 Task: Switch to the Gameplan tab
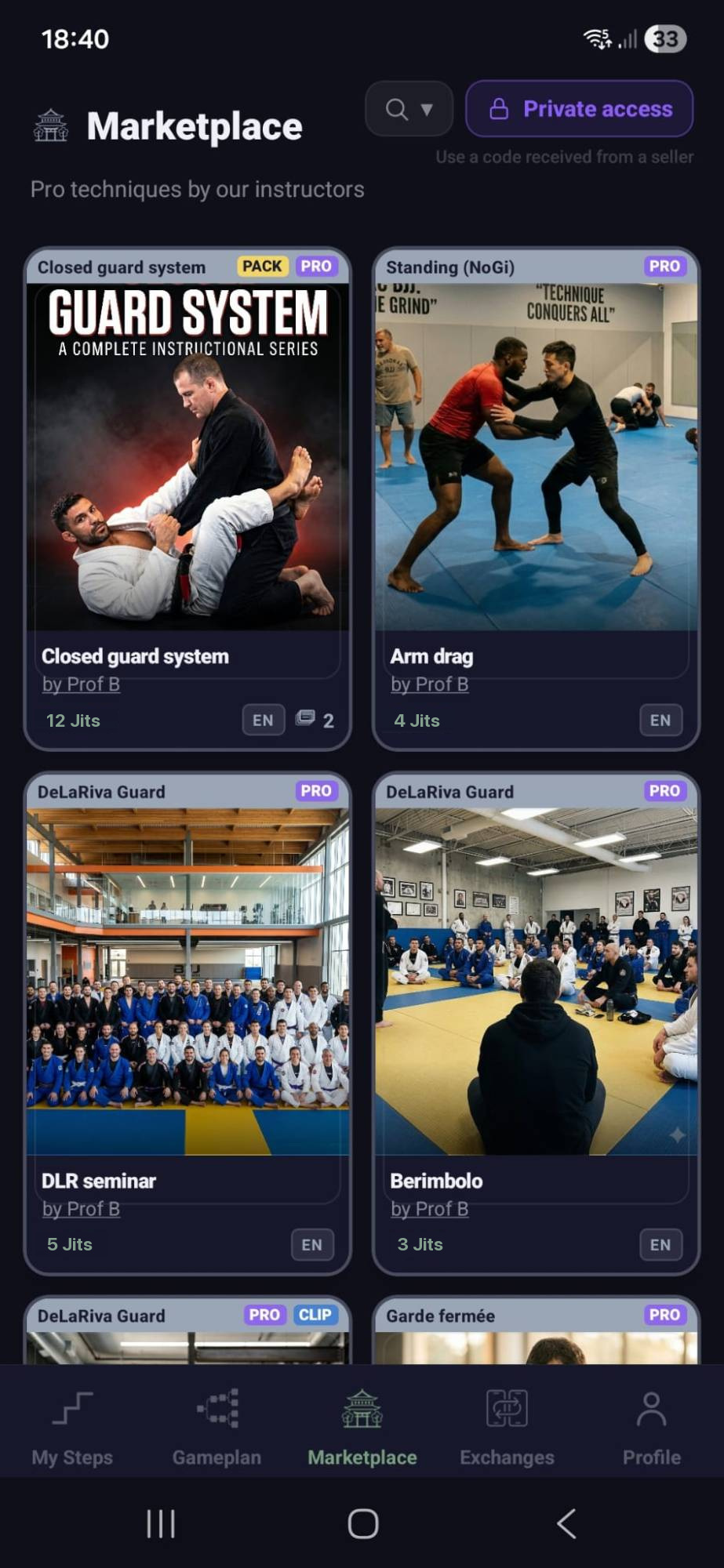click(217, 1428)
